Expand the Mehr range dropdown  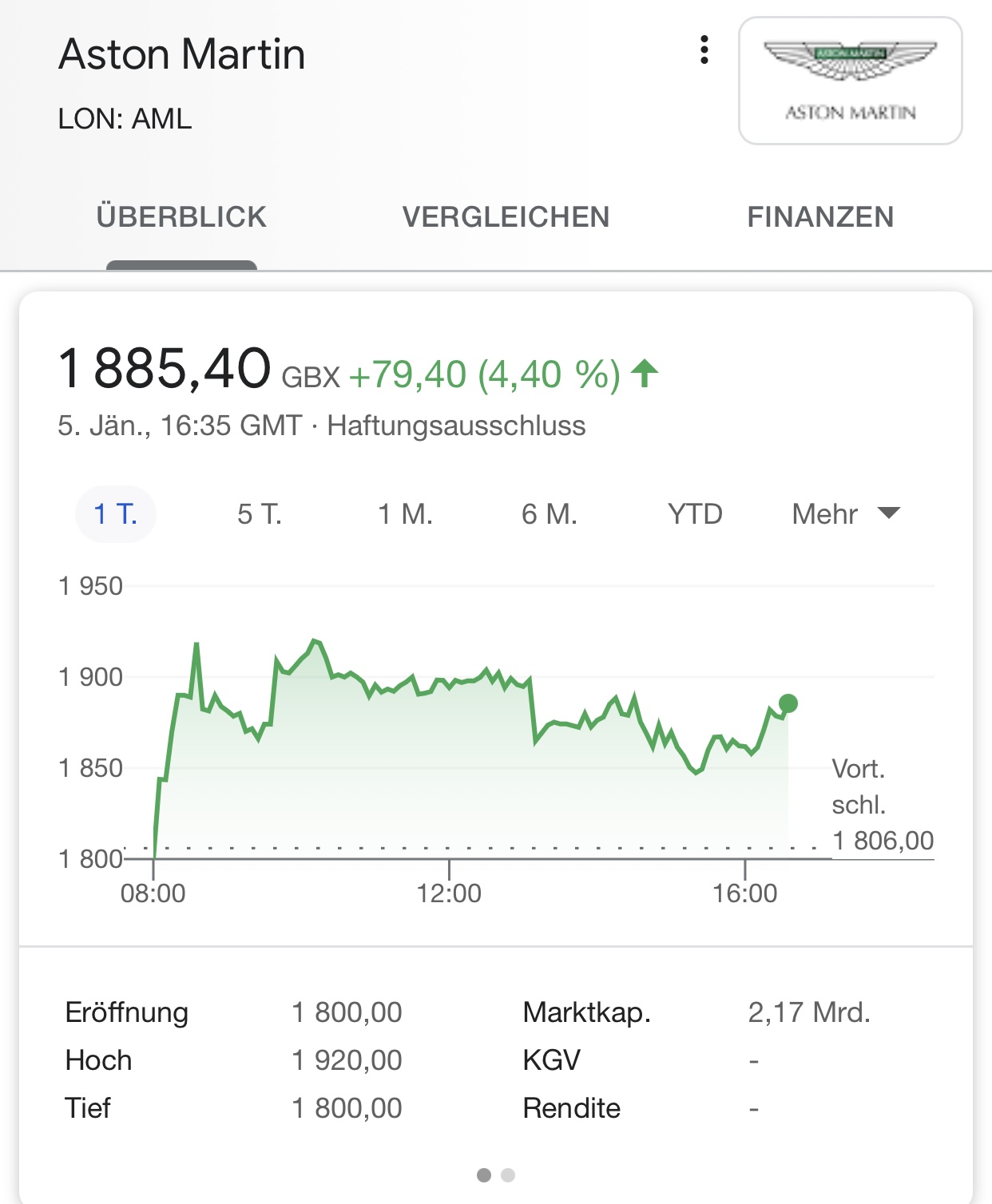(845, 514)
